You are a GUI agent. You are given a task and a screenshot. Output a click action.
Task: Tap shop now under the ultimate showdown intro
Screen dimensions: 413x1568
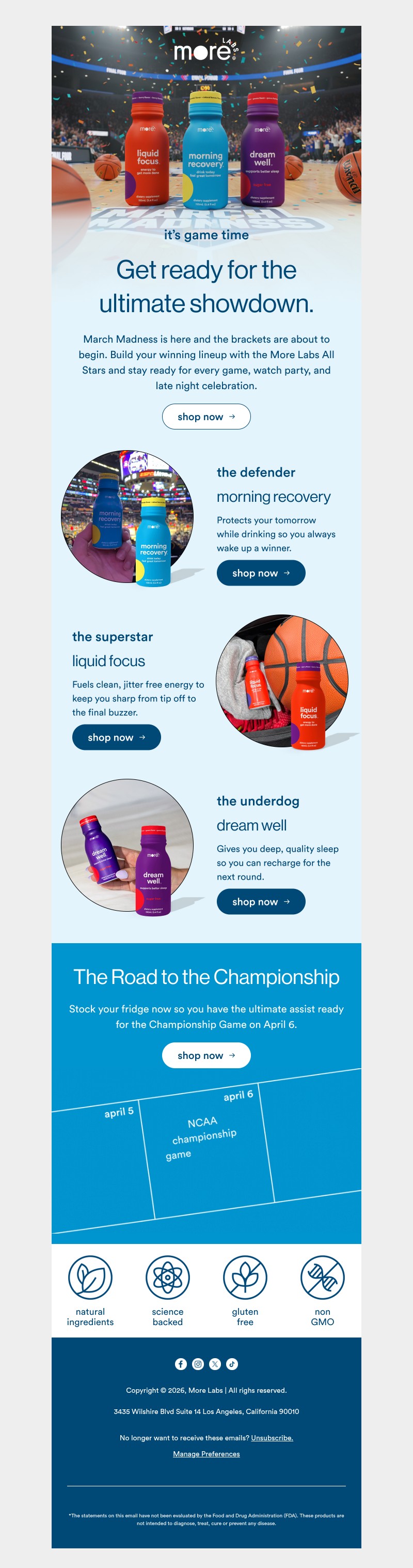click(x=206, y=417)
